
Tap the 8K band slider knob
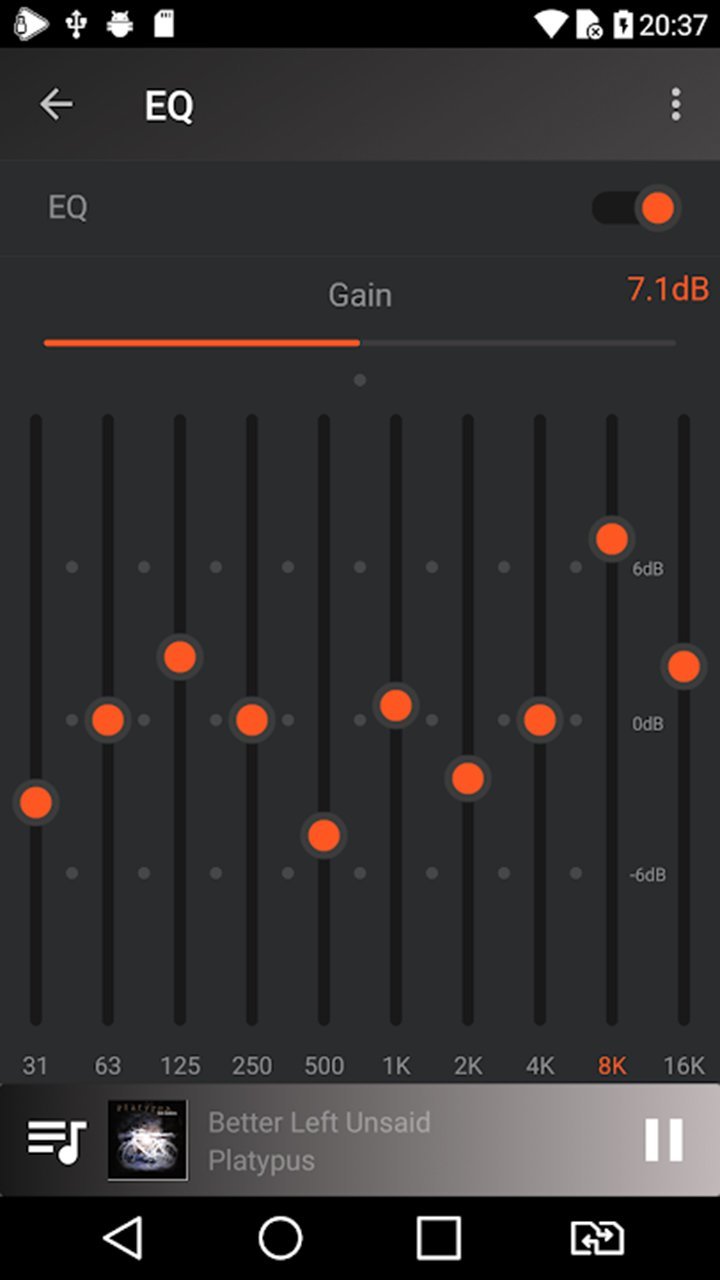611,538
